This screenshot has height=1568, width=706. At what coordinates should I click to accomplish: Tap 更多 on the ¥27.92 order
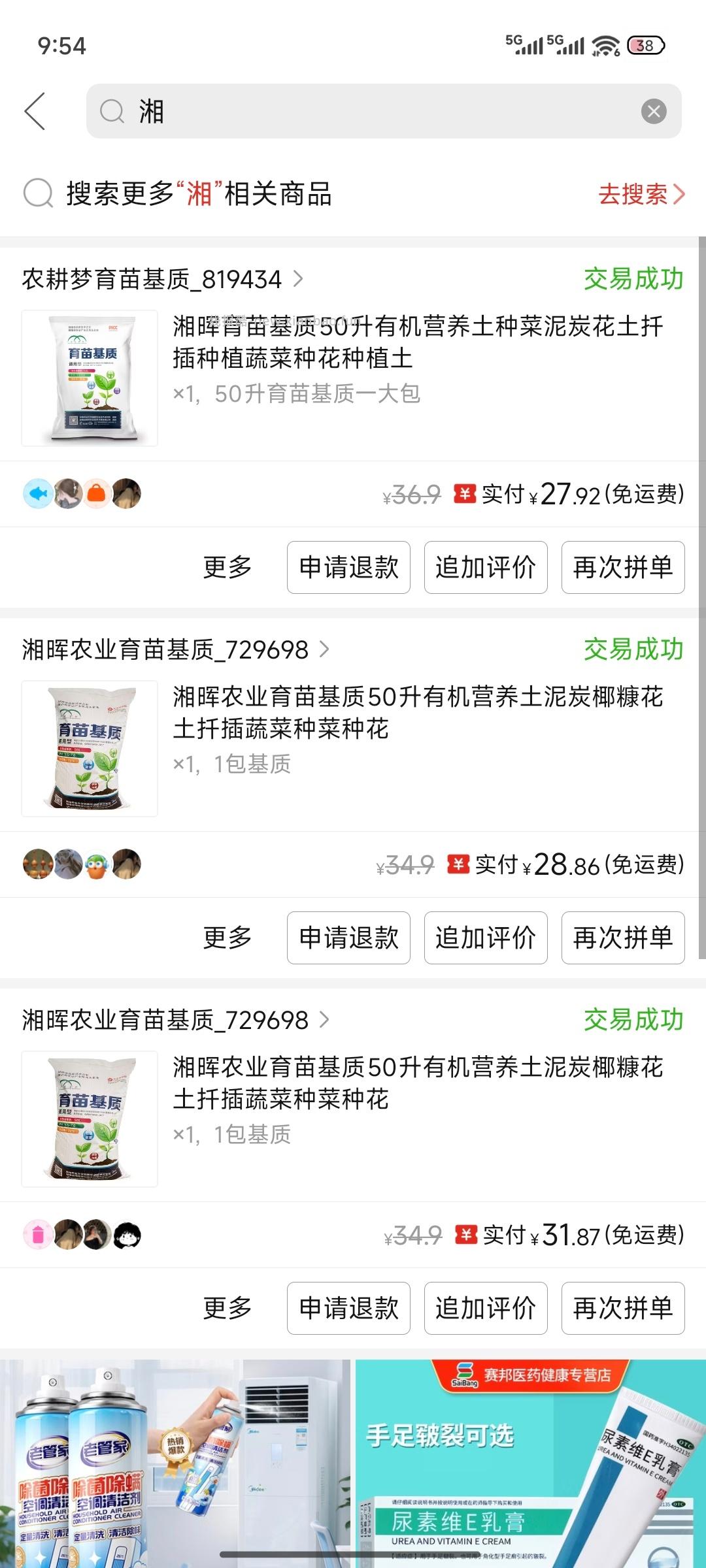(227, 567)
